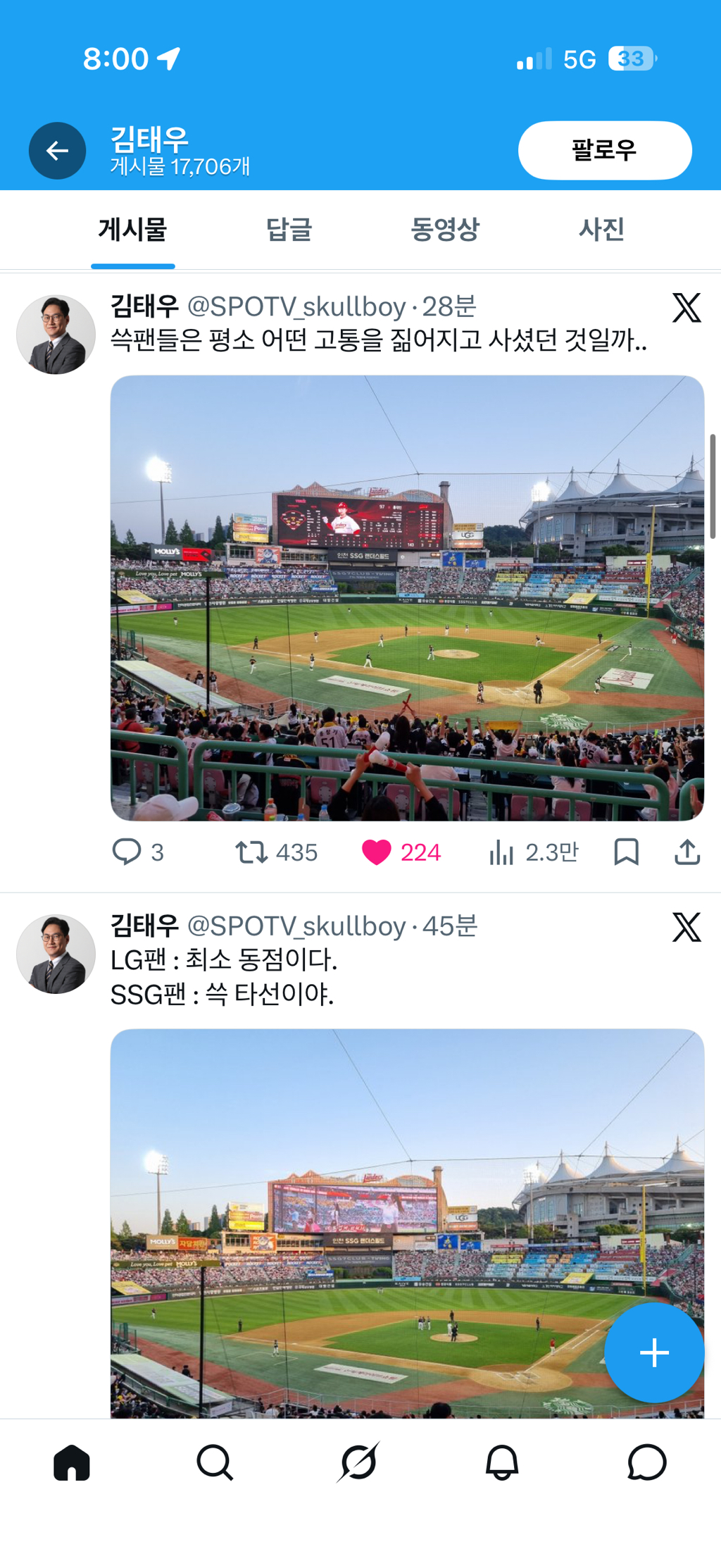Image resolution: width=721 pixels, height=1568 pixels.
Task: Open the notifications bell
Action: click(502, 1462)
